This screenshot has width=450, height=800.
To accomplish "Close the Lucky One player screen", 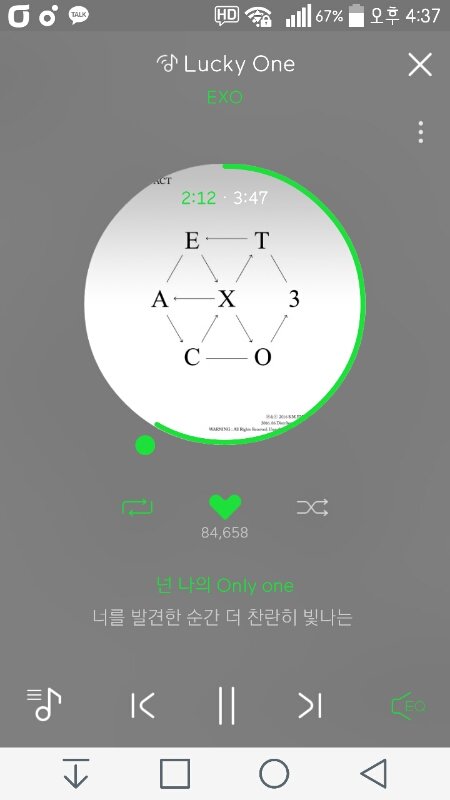I will coord(420,65).
